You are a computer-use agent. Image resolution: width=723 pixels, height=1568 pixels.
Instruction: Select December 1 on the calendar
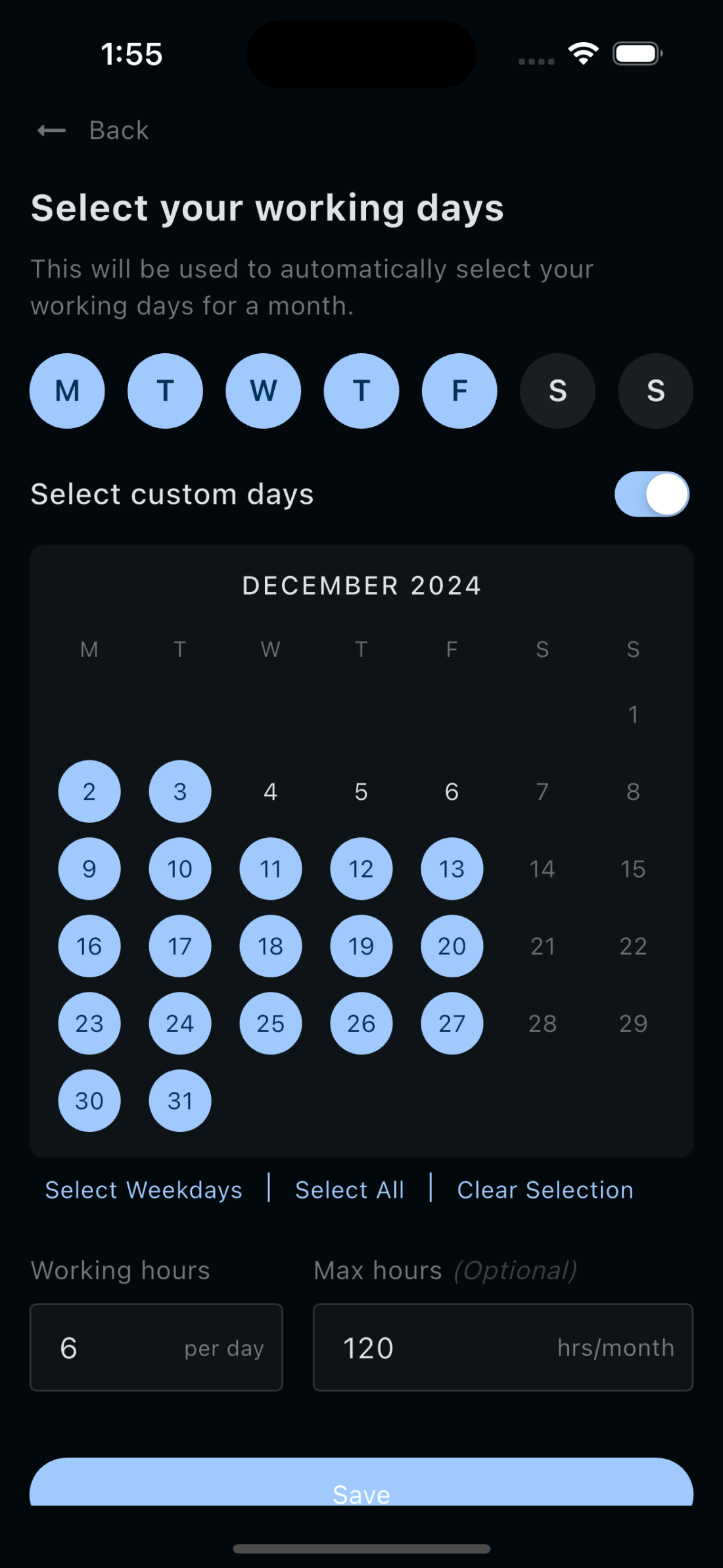click(633, 714)
